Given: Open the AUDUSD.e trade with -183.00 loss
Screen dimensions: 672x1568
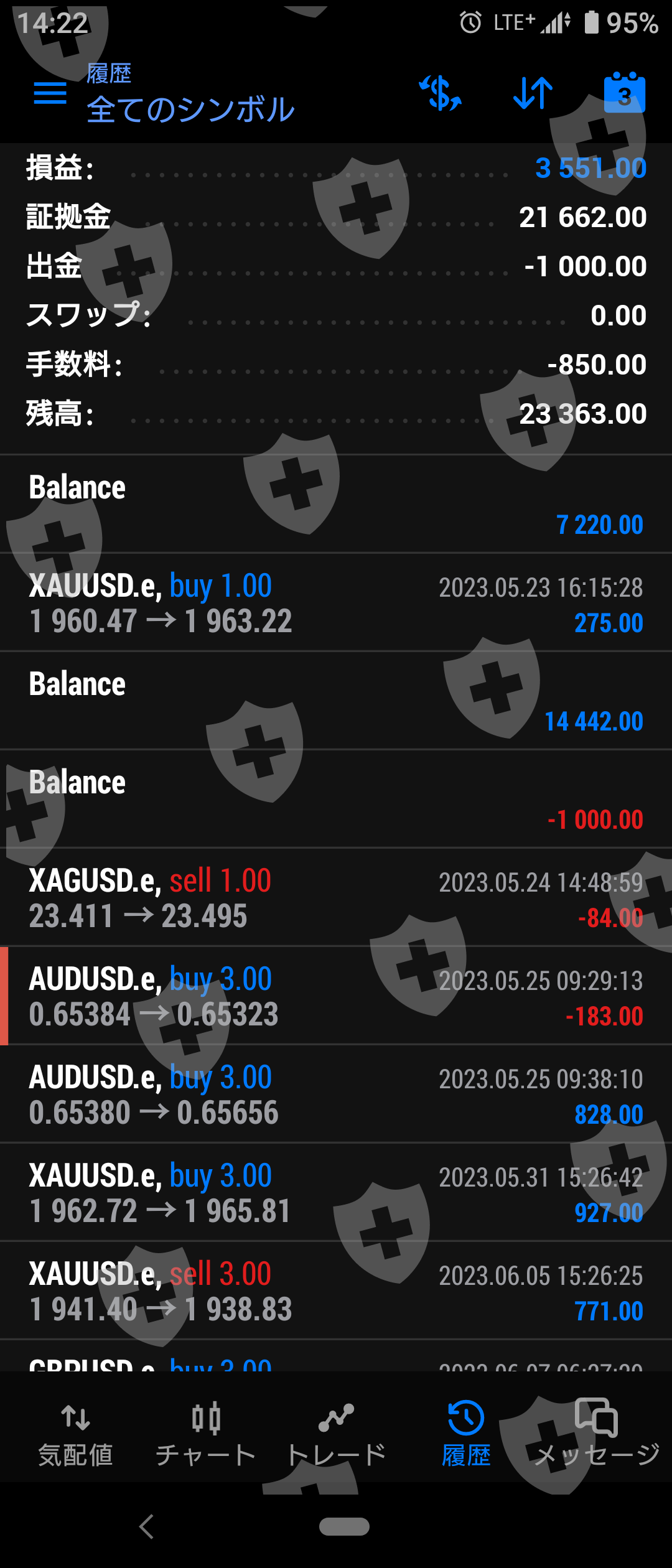Looking at the screenshot, I should 336,996.
